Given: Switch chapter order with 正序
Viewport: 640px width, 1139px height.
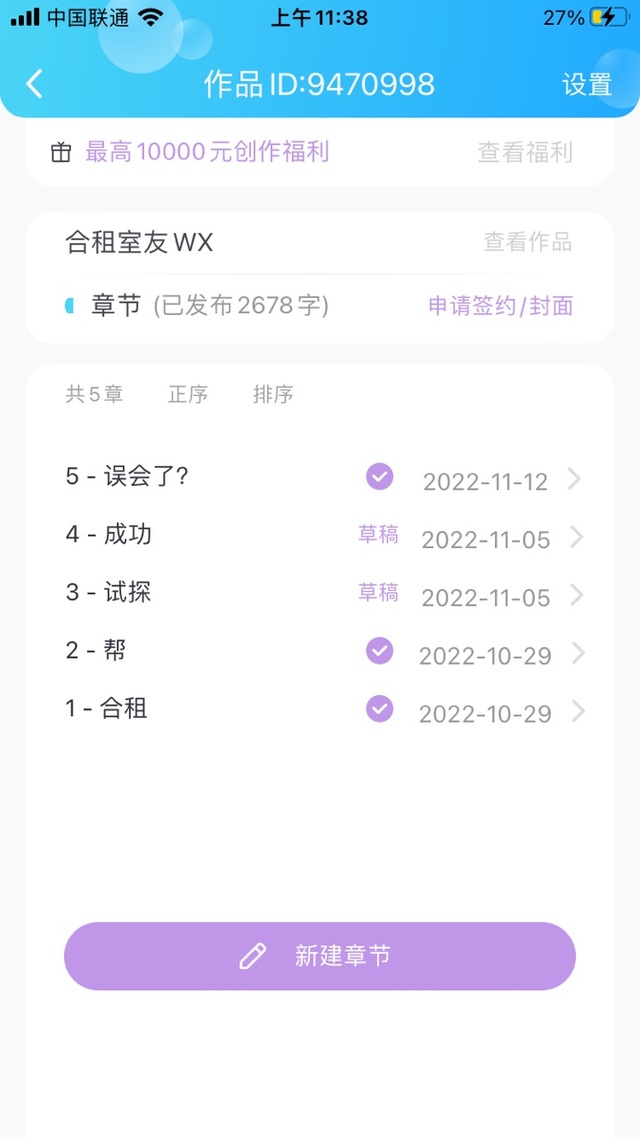Looking at the screenshot, I should (188, 395).
